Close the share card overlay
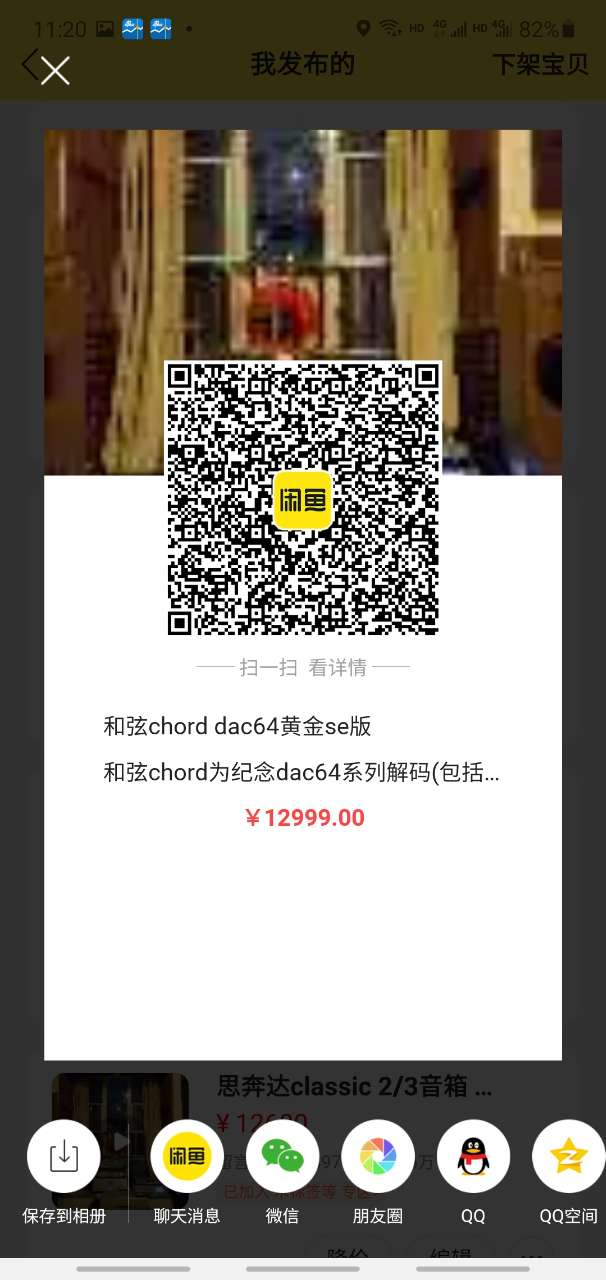Image resolution: width=606 pixels, height=1280 pixels. (x=55, y=70)
